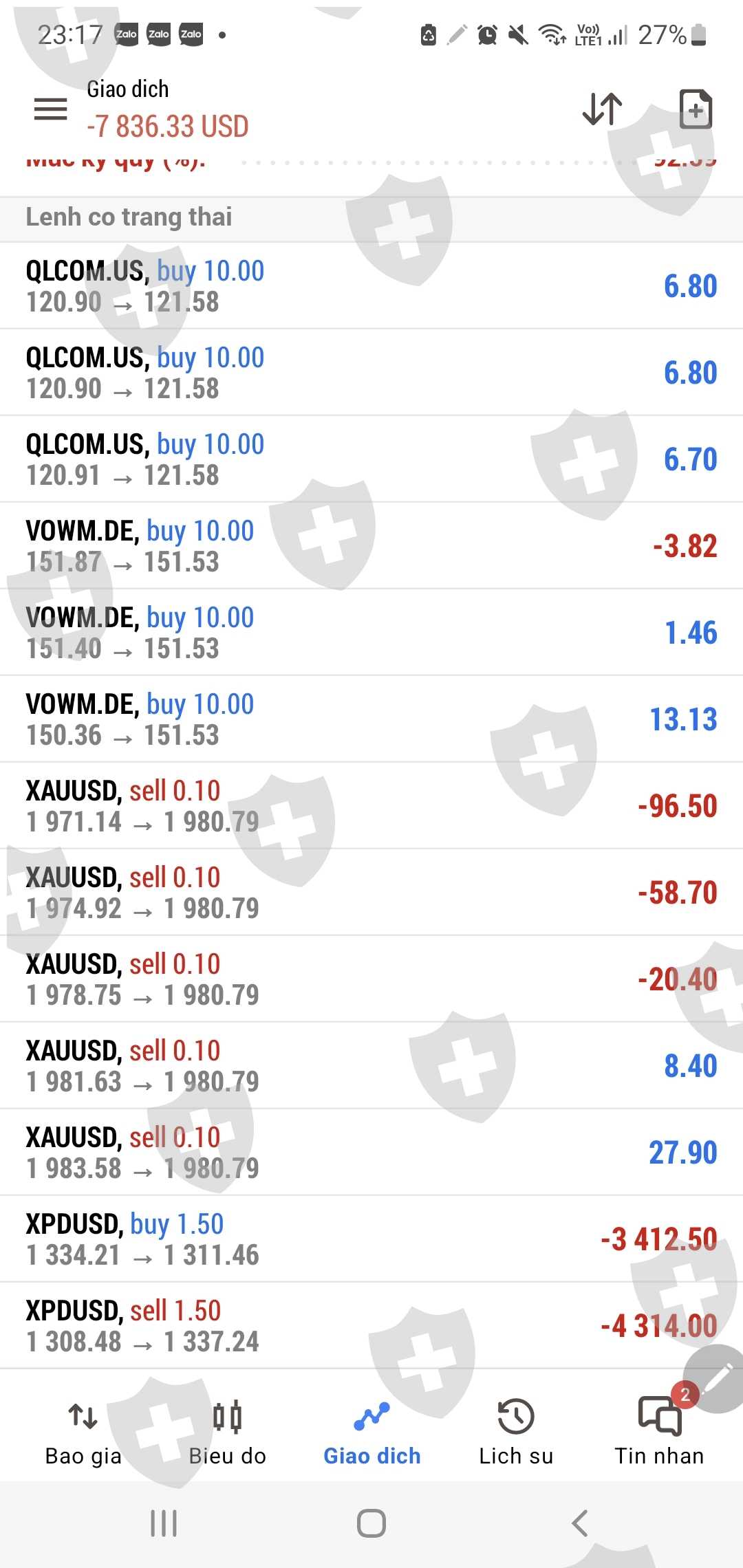This screenshot has width=743, height=1568.
Task: Tap the system back button
Action: (579, 1523)
